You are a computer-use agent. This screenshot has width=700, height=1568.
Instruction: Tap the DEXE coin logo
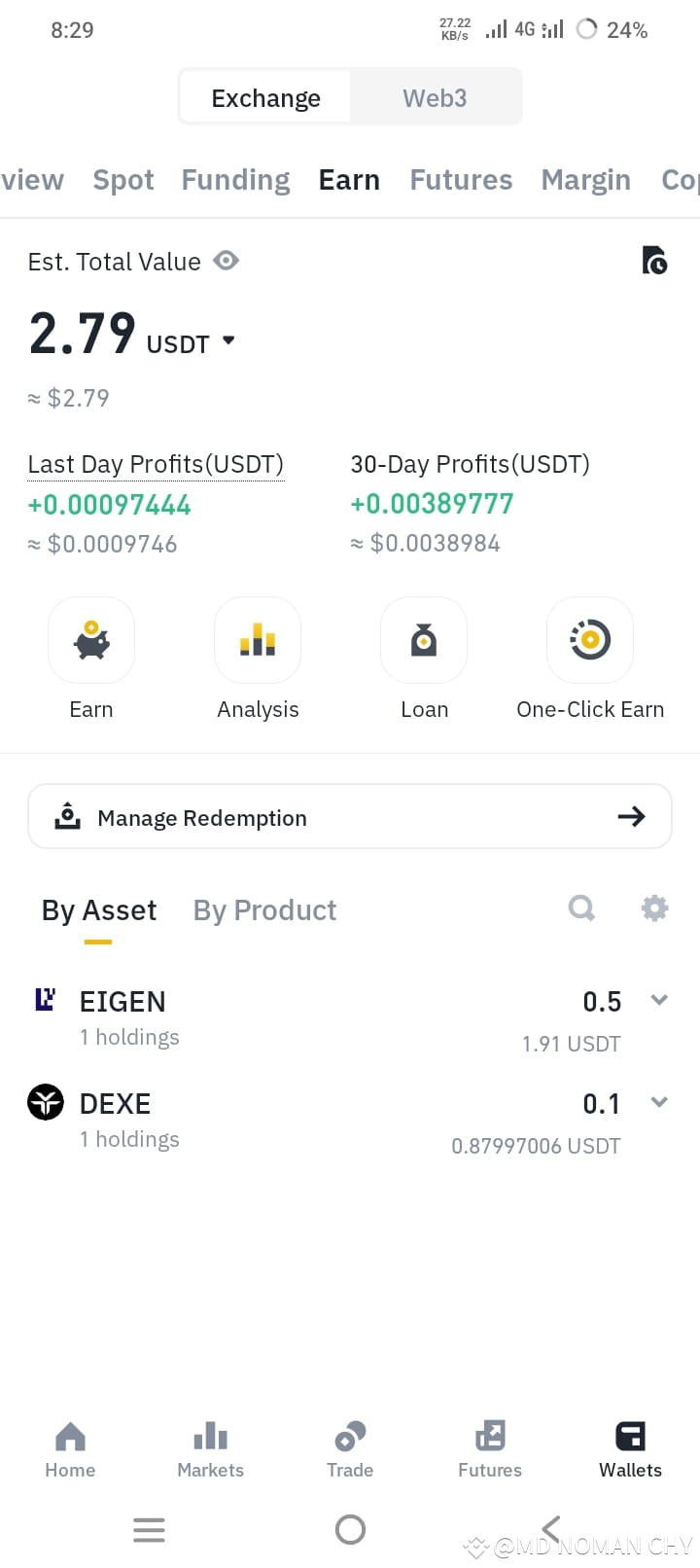(46, 1102)
